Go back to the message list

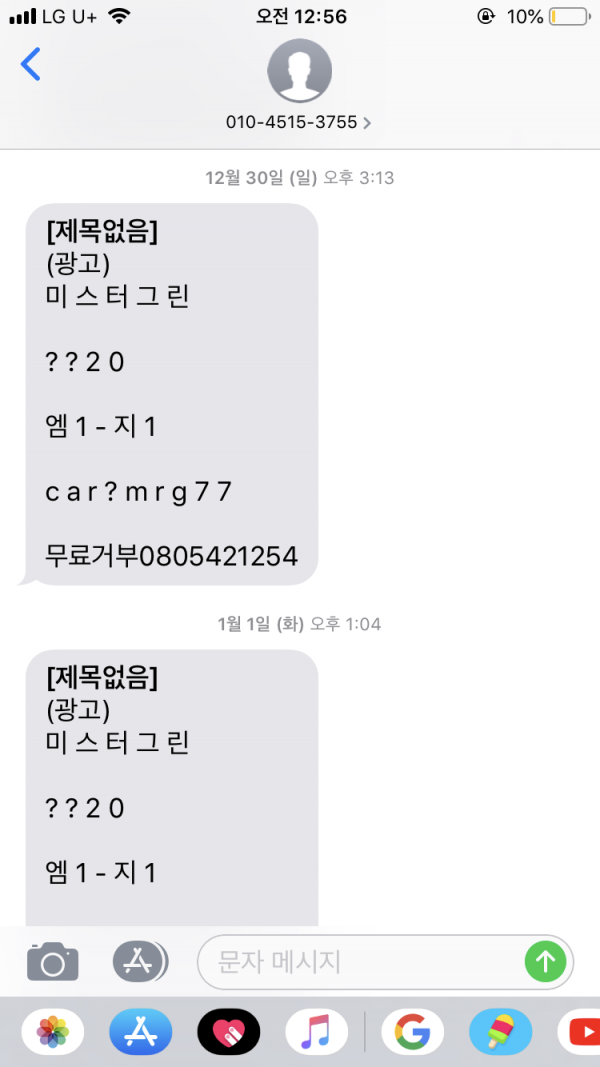(31, 65)
